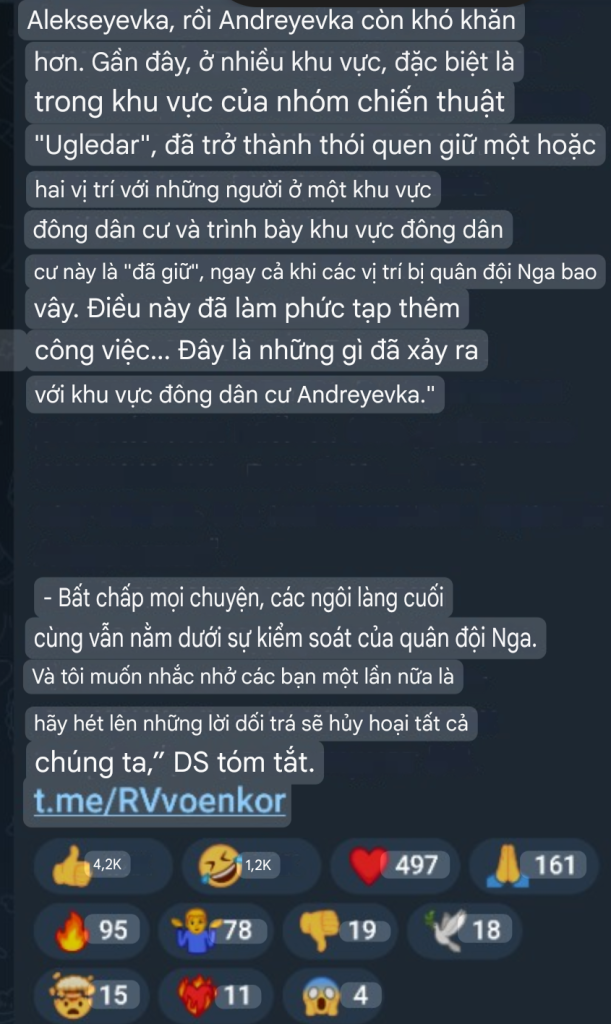Open the t.me/RVvoenkor link
The image size is (611, 1024).
point(160,801)
